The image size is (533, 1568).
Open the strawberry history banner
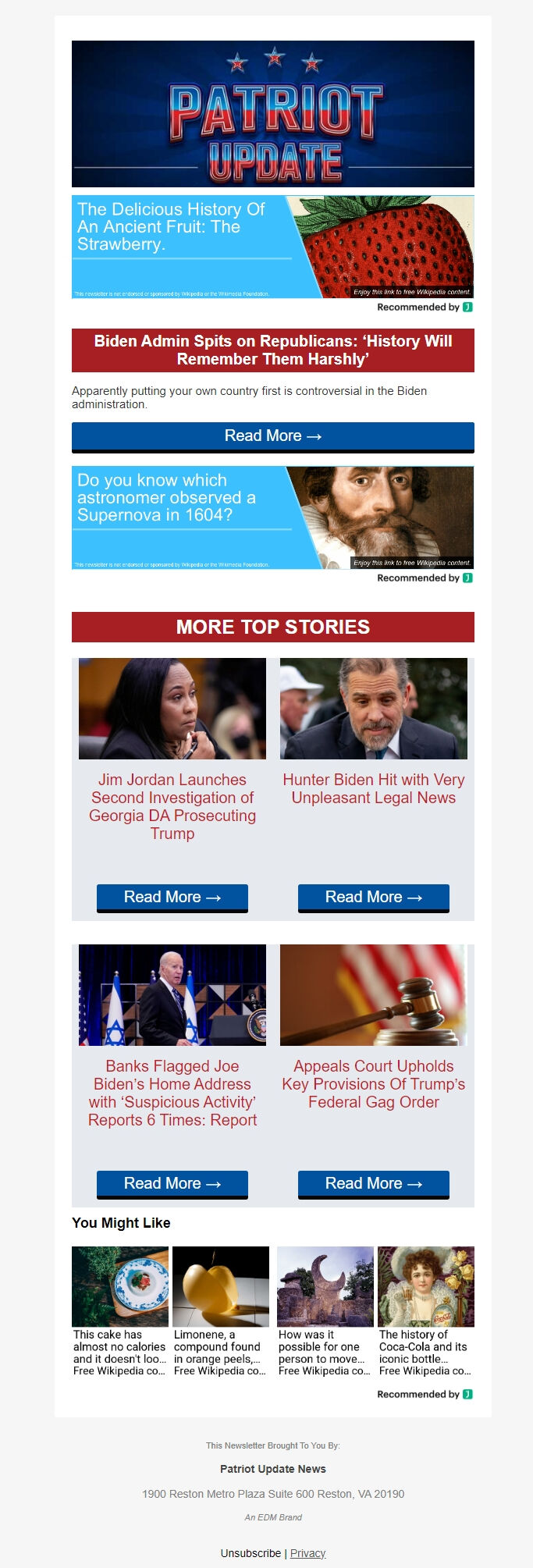(272, 247)
